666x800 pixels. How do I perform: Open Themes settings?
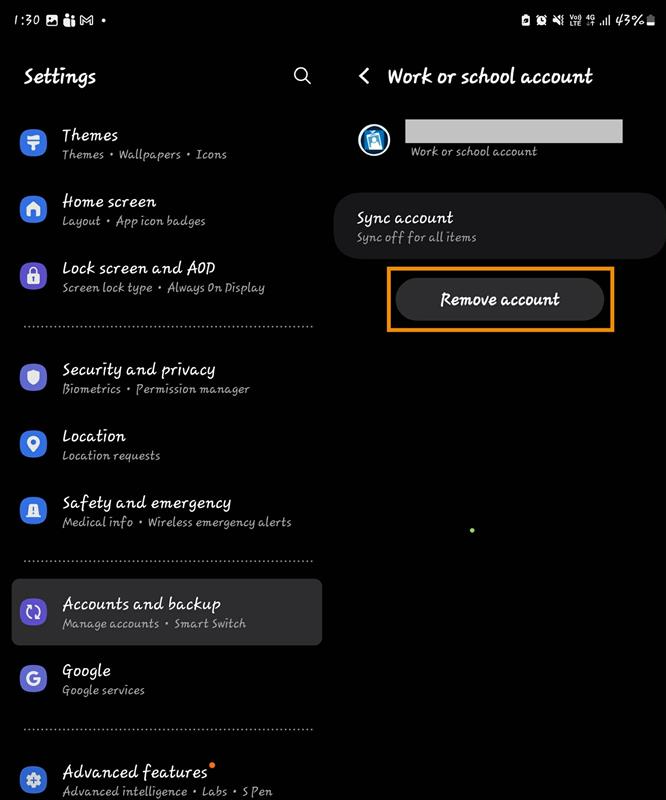[166, 144]
